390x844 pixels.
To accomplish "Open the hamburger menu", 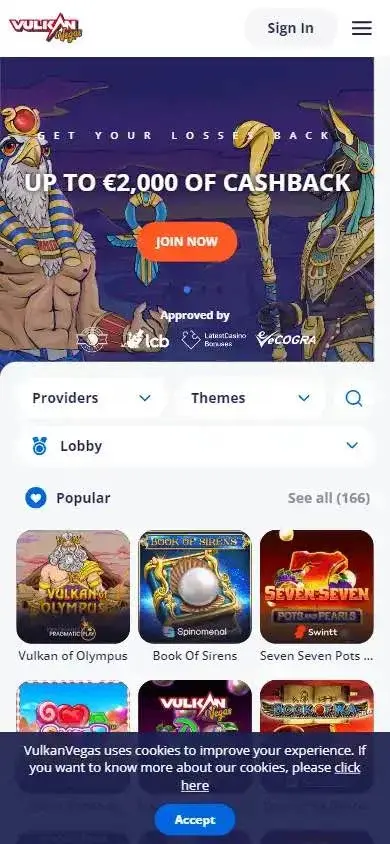I will (x=361, y=28).
